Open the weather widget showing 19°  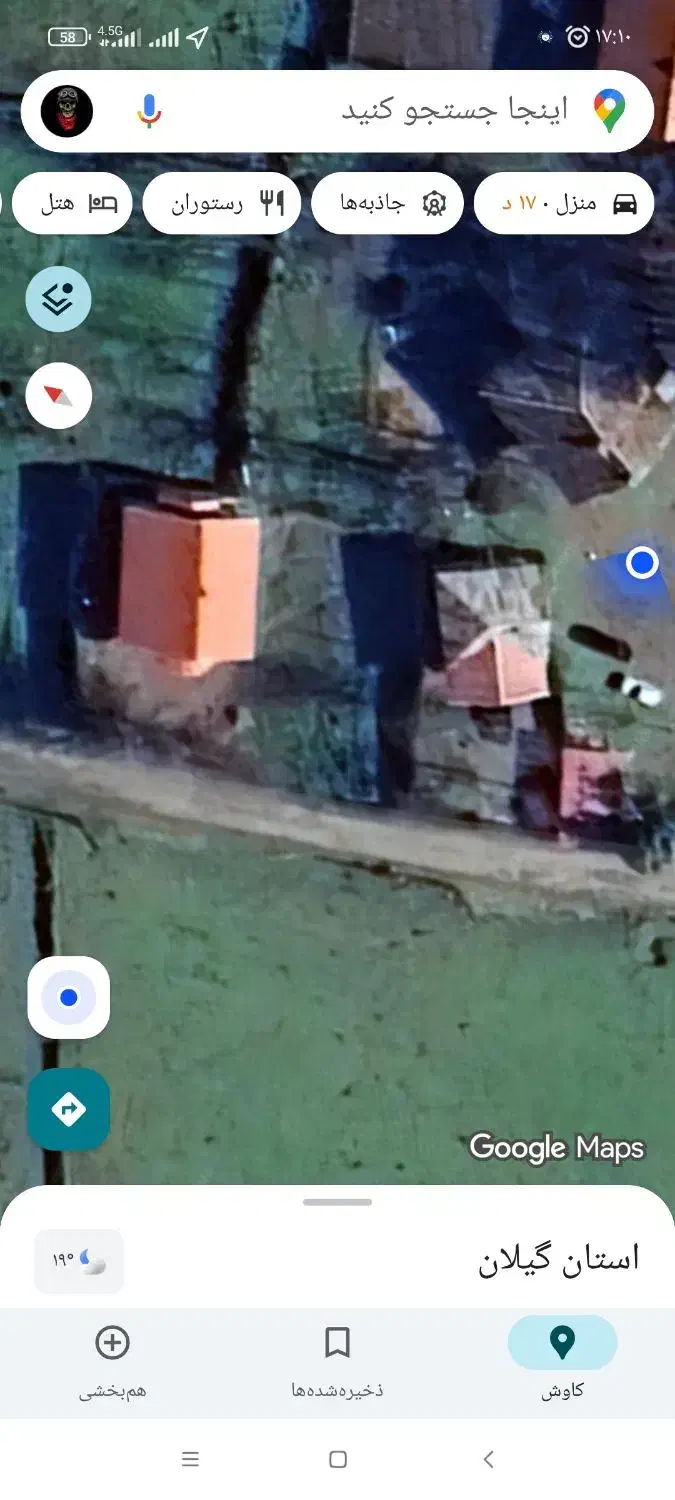[79, 1261]
